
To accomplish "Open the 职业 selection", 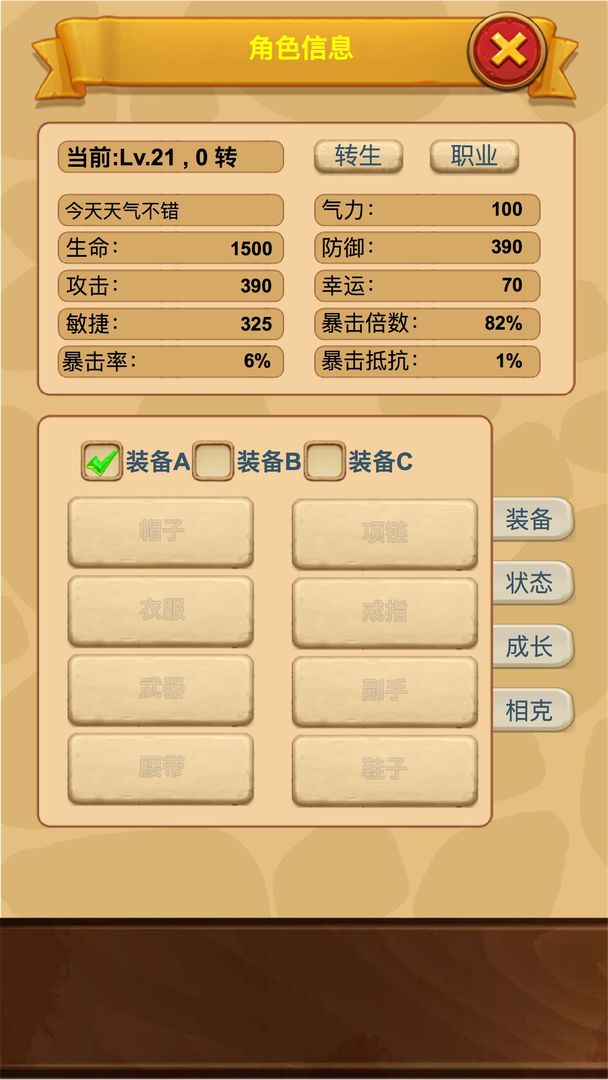I will (474, 156).
